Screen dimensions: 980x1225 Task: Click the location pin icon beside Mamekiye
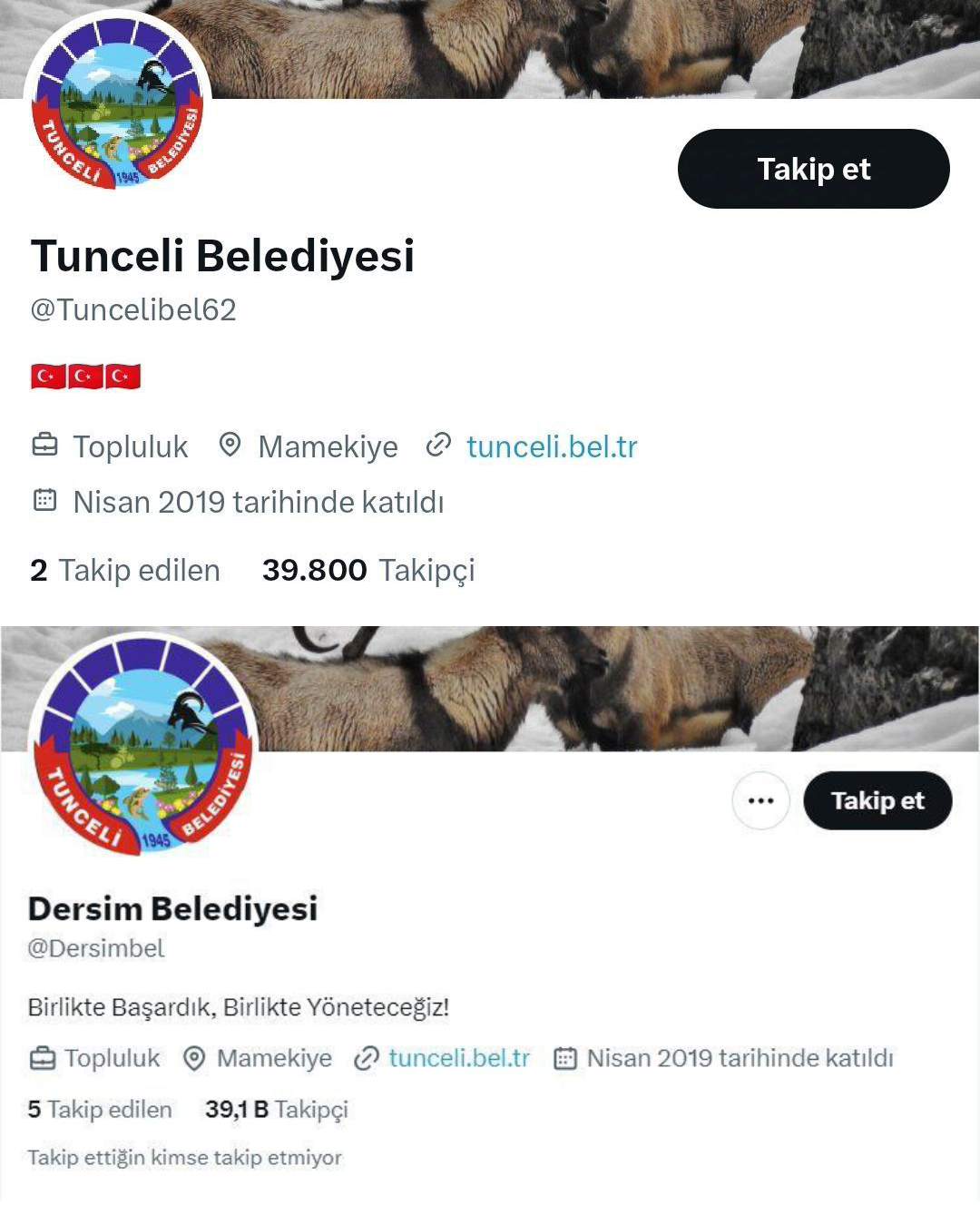pos(230,446)
